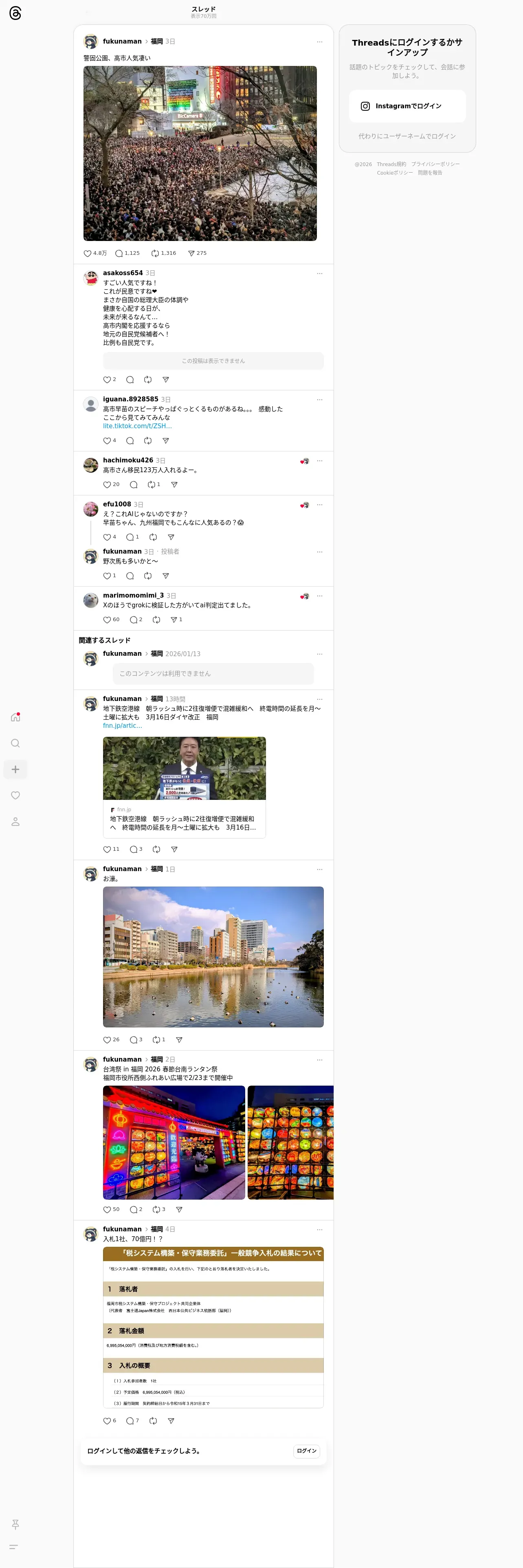Screen dimensions: 523x1568
Task: Share the 警固公園 crowd post
Action: click(x=191, y=253)
